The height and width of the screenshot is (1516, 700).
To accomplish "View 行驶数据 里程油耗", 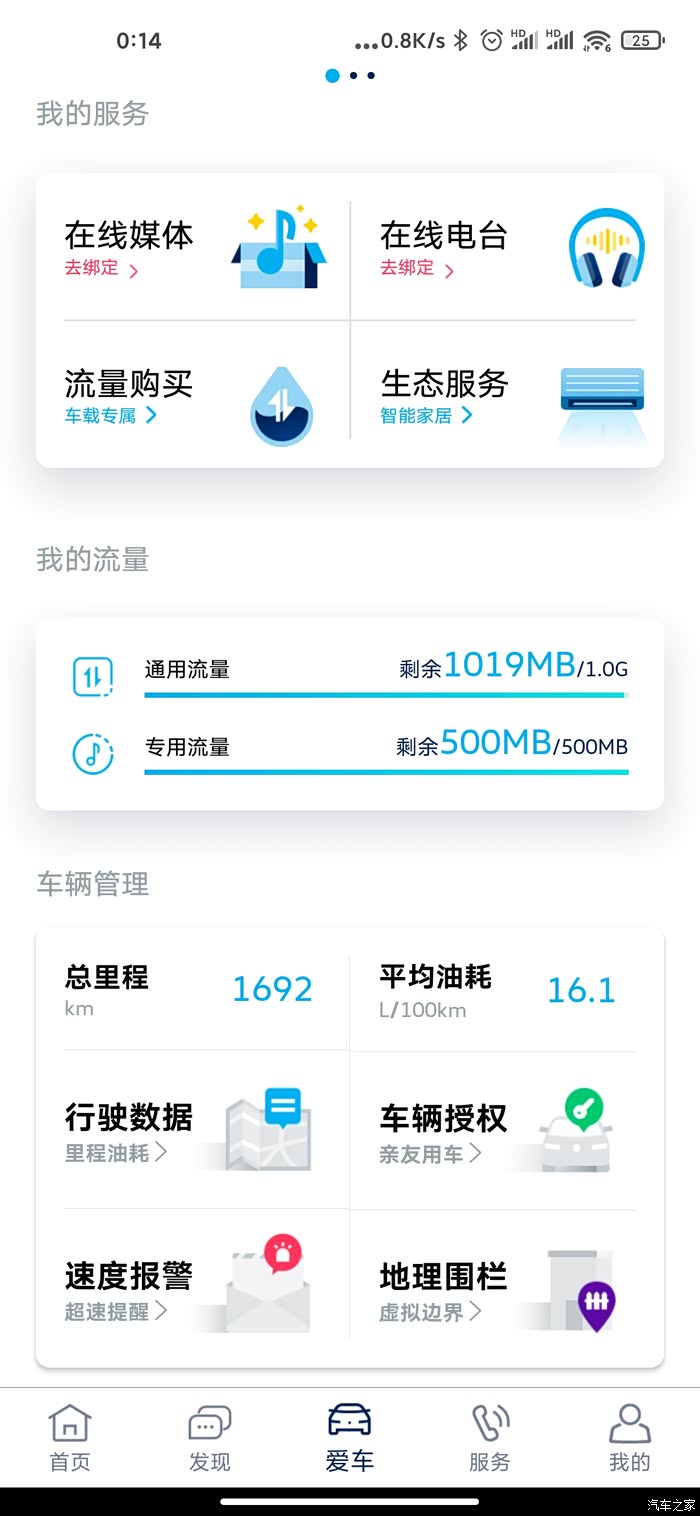I will click(193, 1132).
